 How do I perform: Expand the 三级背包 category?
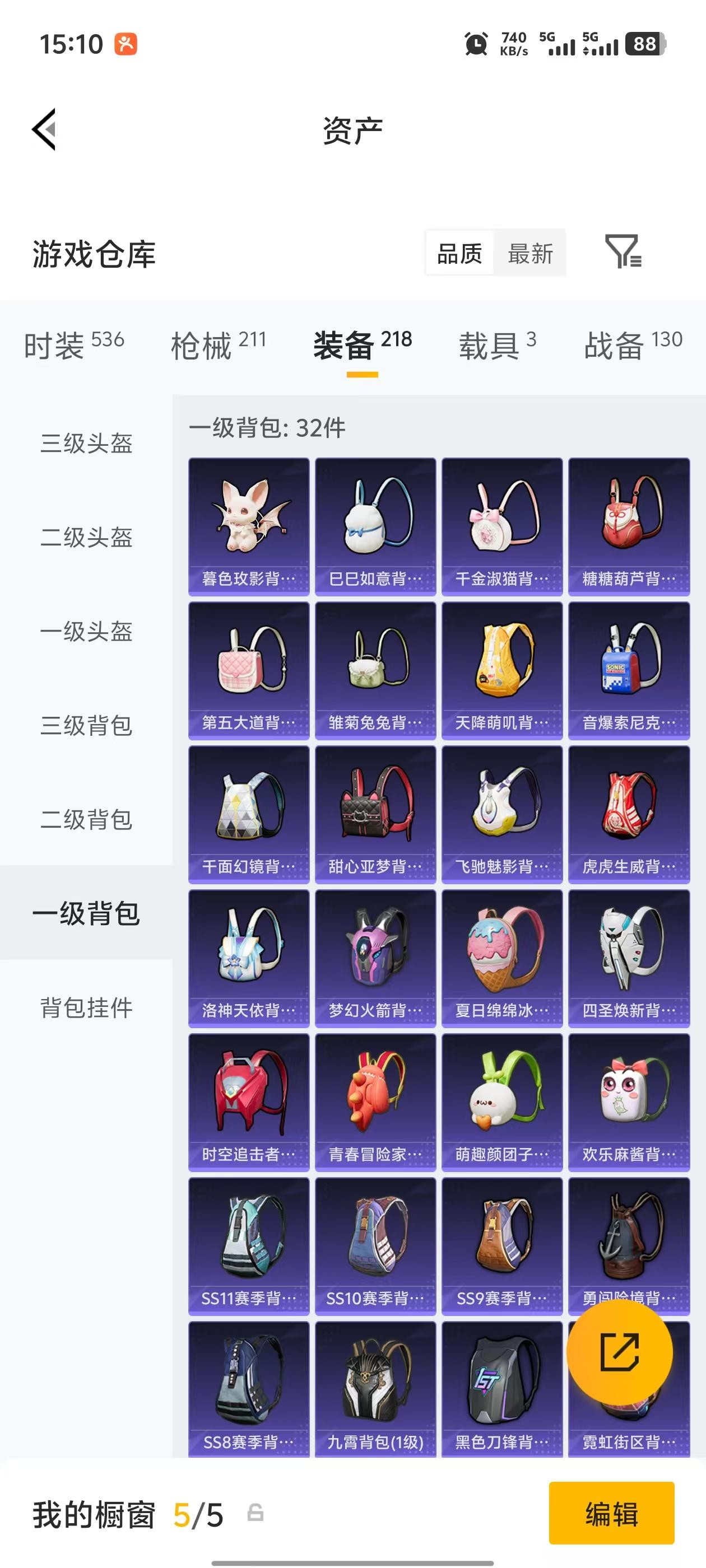click(x=85, y=726)
